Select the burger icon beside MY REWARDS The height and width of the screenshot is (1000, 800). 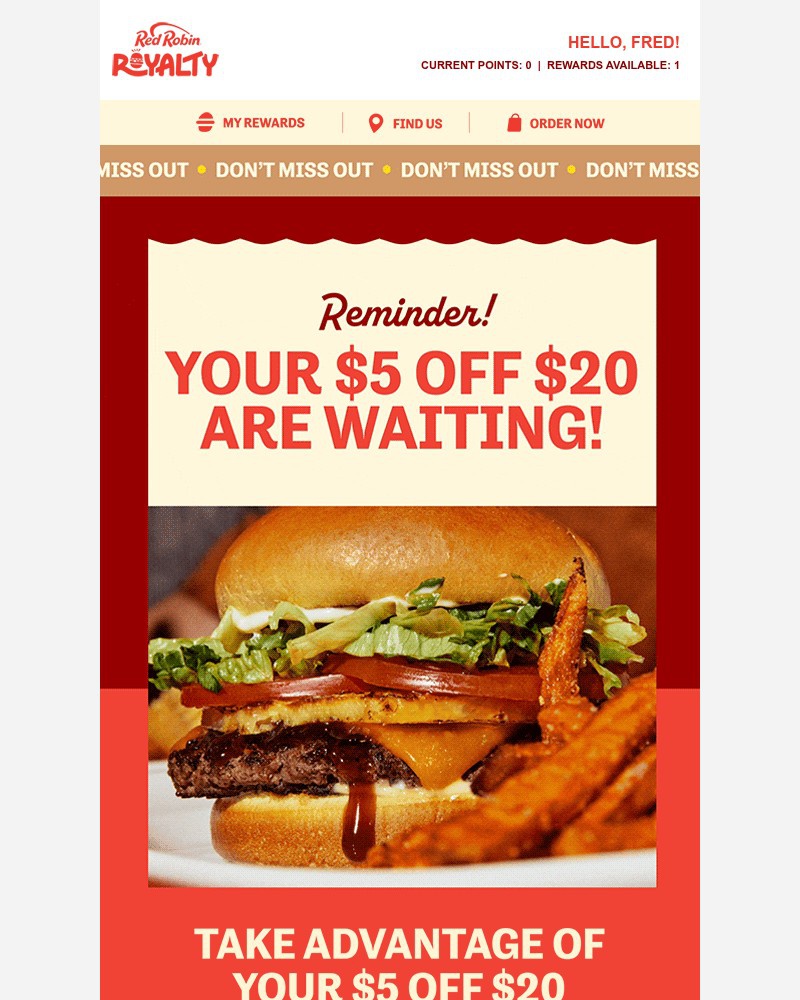coord(203,123)
